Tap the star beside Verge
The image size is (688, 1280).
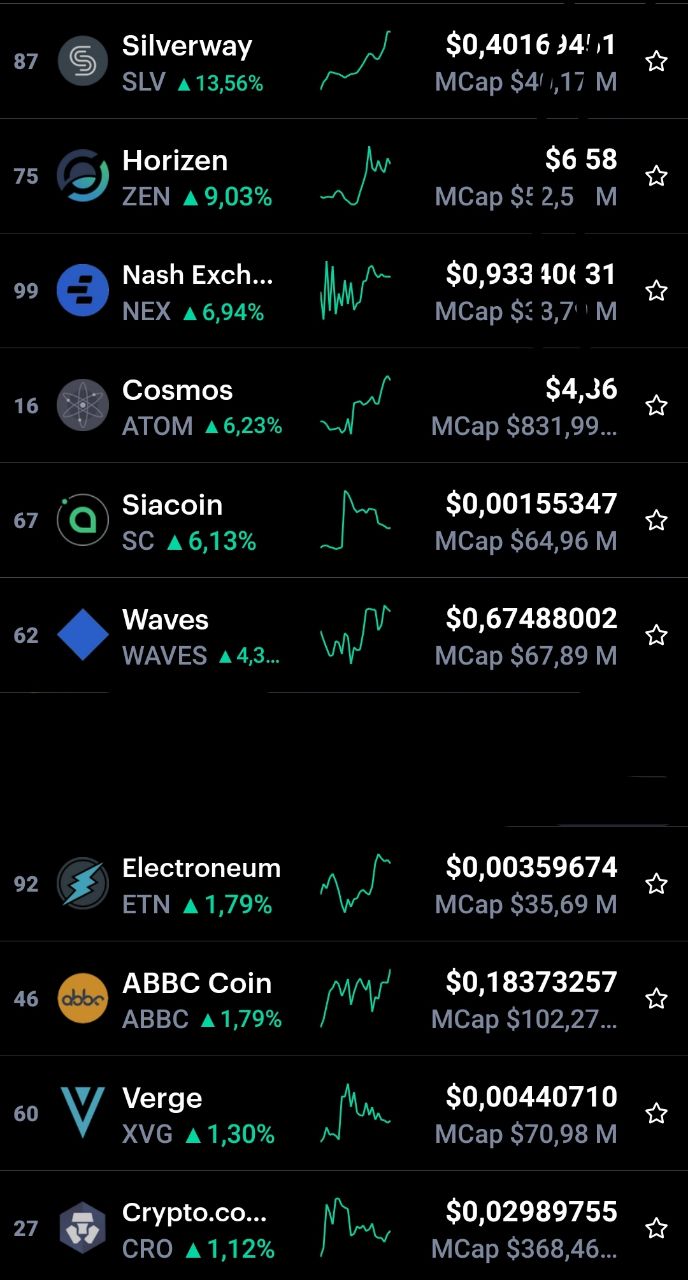[656, 1113]
